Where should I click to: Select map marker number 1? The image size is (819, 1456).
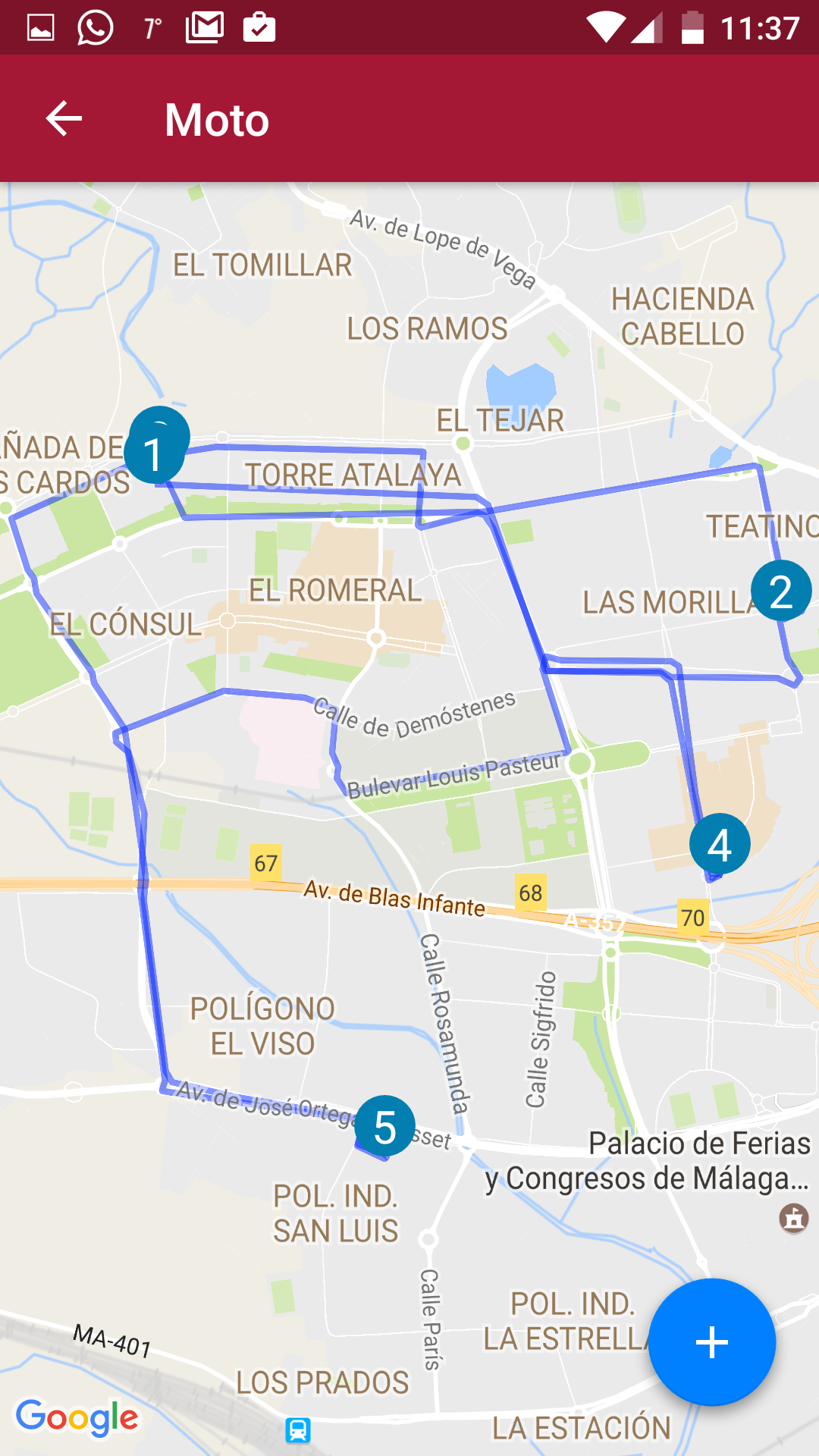154,454
